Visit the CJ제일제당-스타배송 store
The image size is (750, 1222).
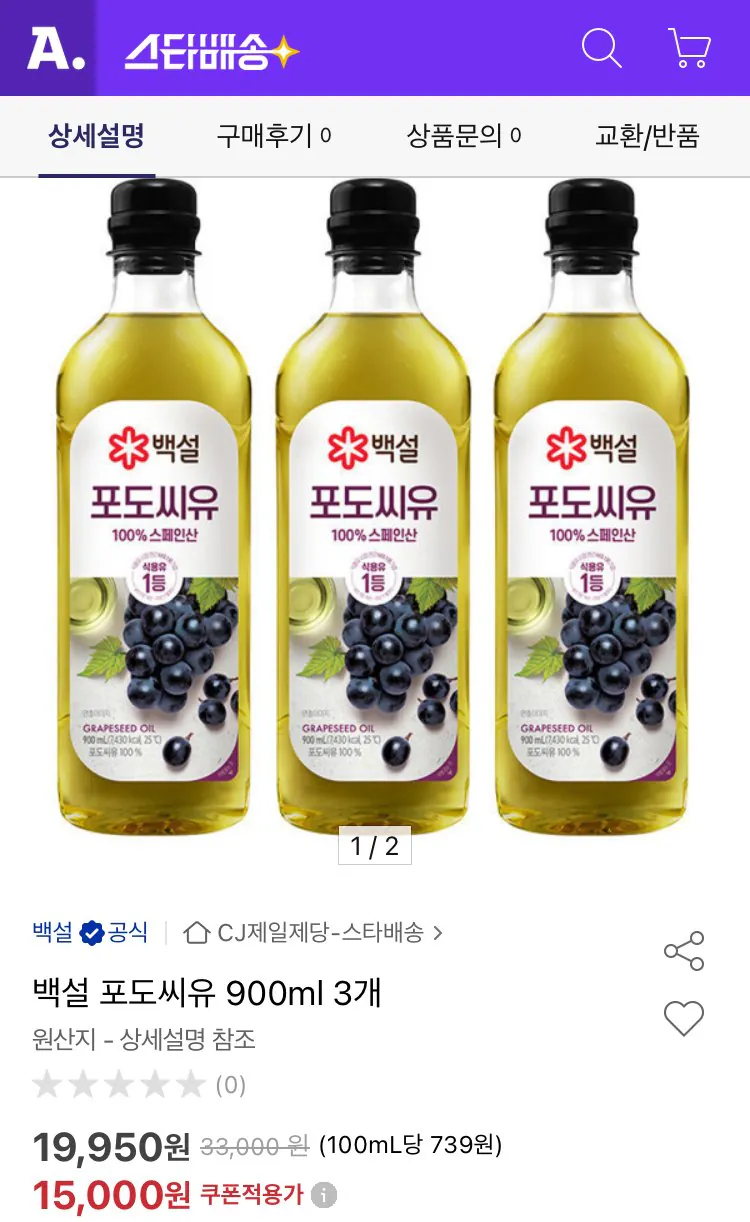(x=314, y=933)
